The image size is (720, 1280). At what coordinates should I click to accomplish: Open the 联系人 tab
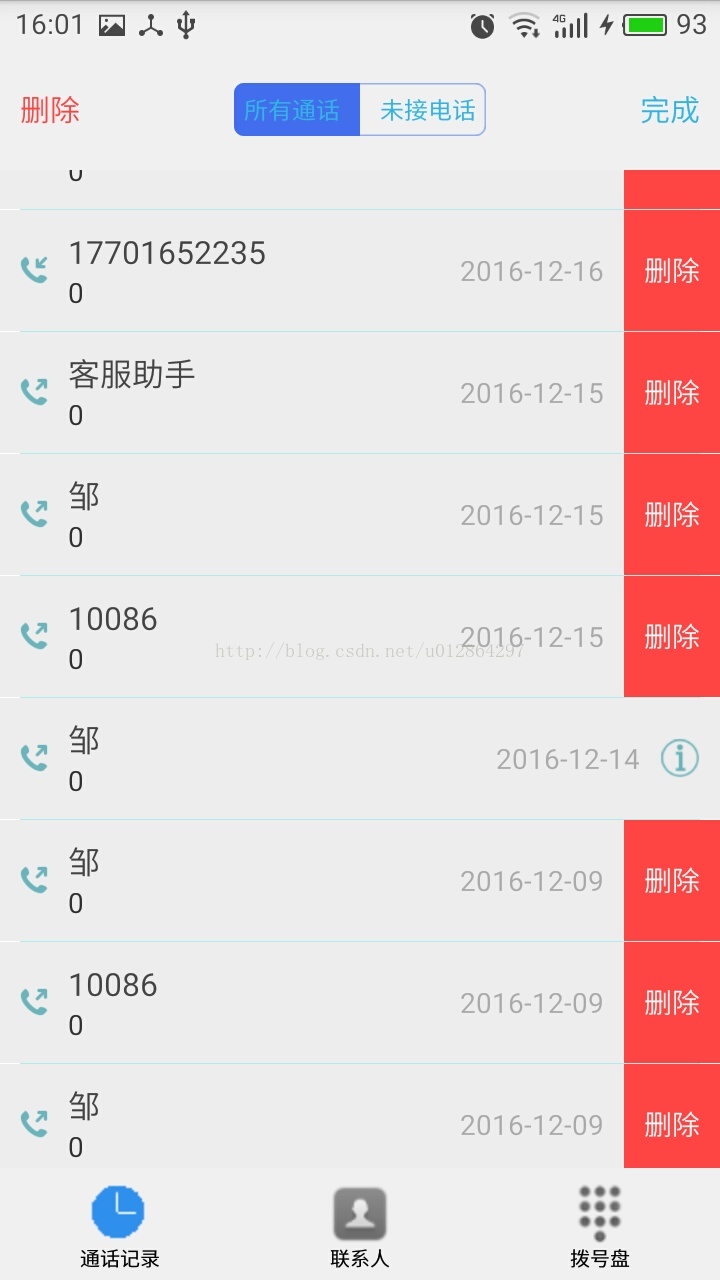click(360, 1226)
